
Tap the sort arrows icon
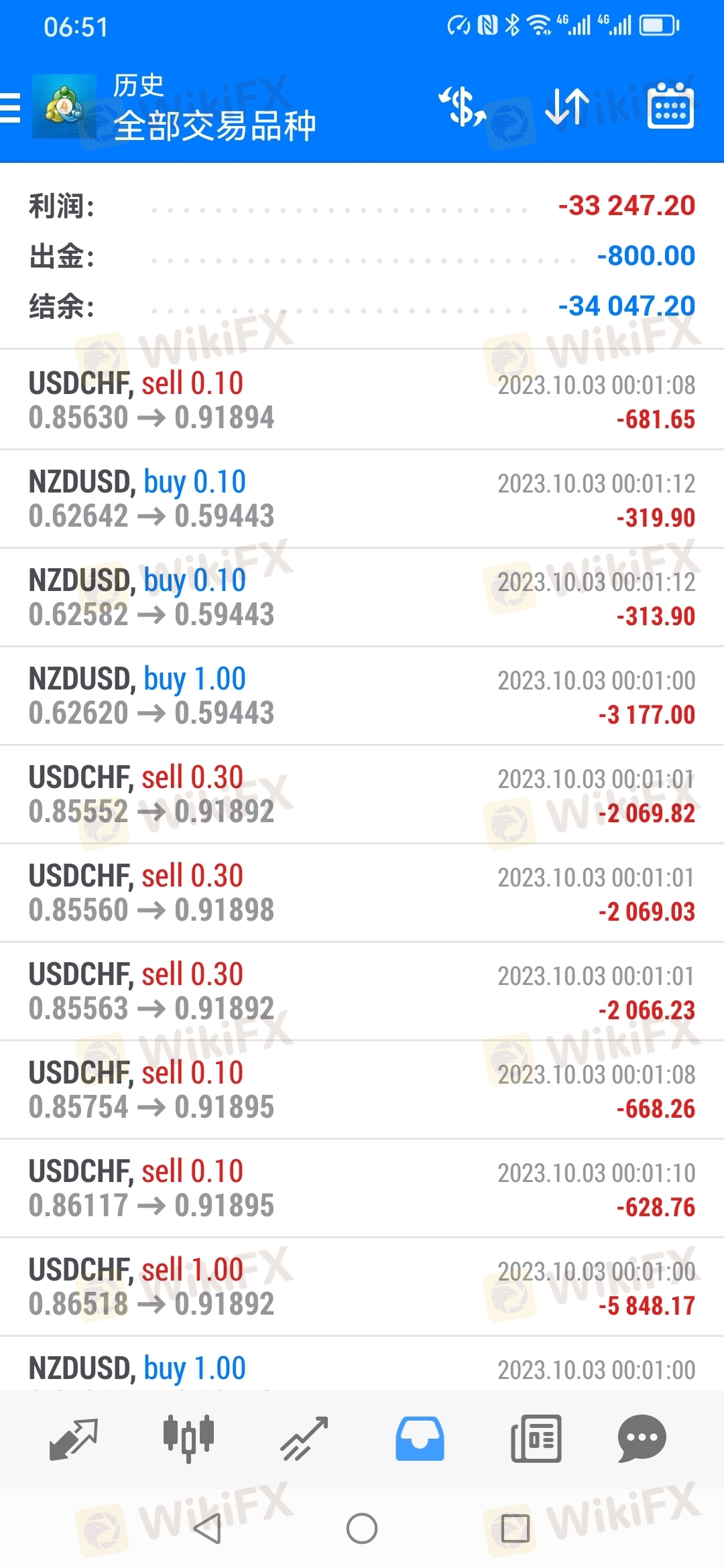tap(567, 107)
